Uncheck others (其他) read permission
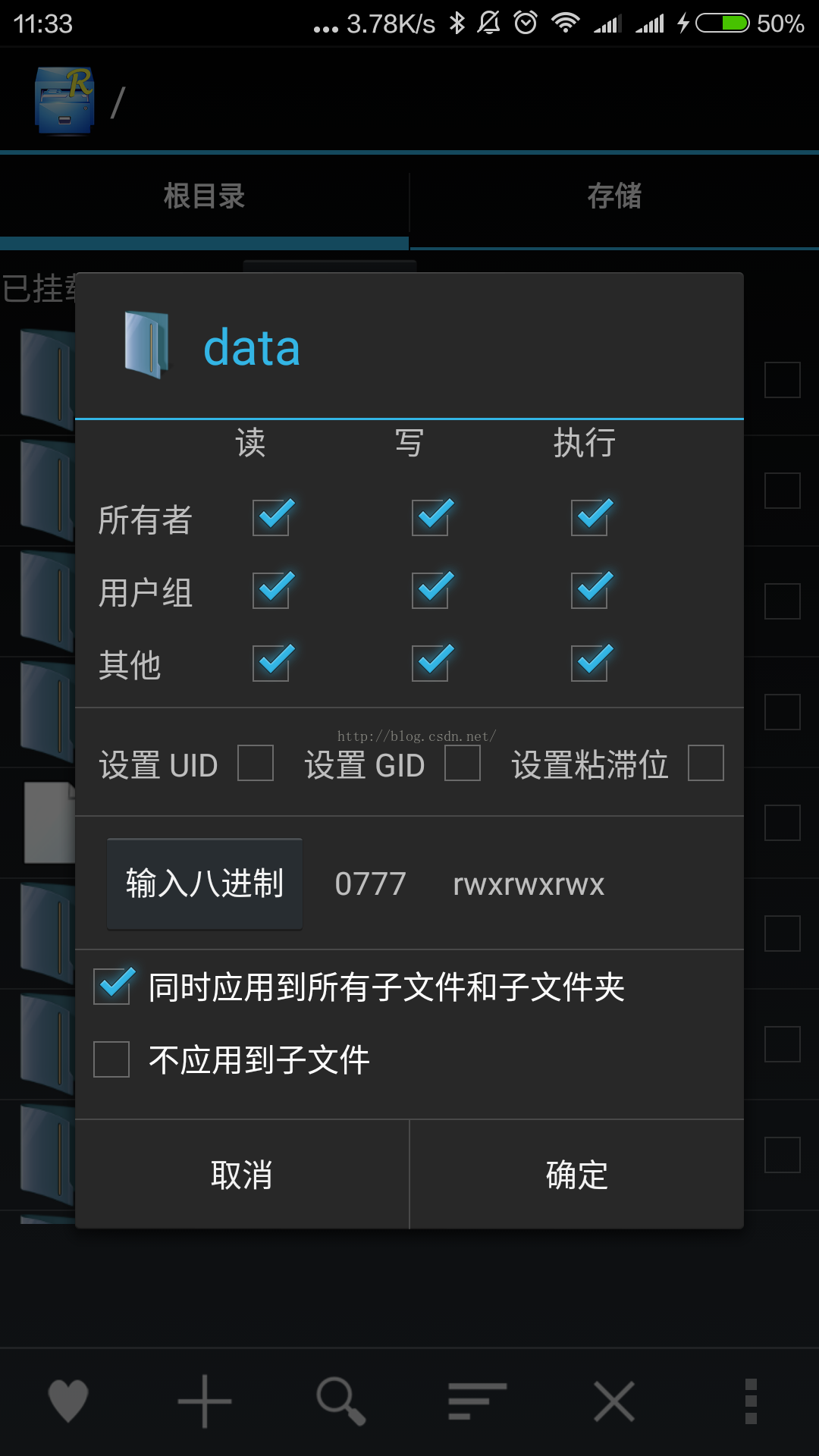 (271, 664)
